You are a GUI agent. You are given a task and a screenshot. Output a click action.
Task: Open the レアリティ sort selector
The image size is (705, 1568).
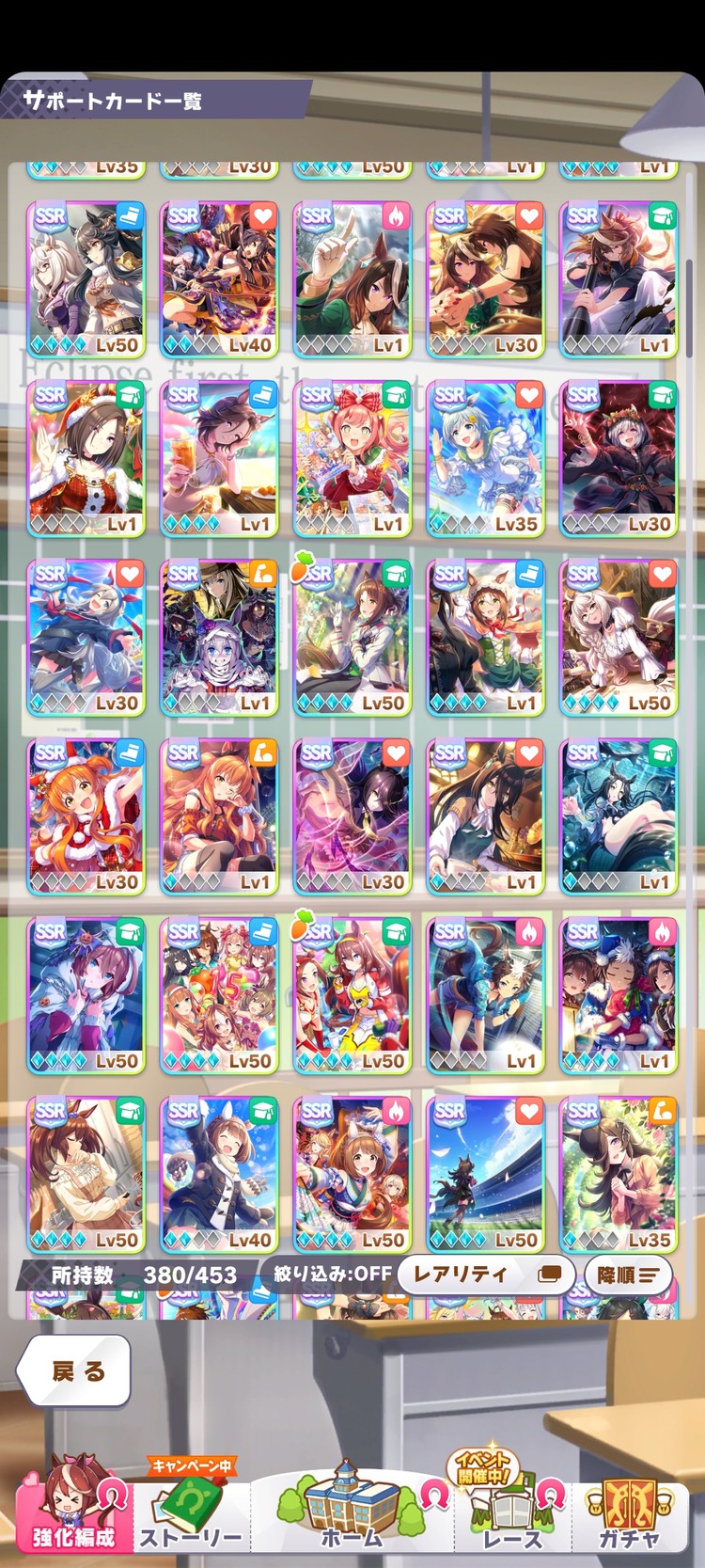coord(486,1275)
